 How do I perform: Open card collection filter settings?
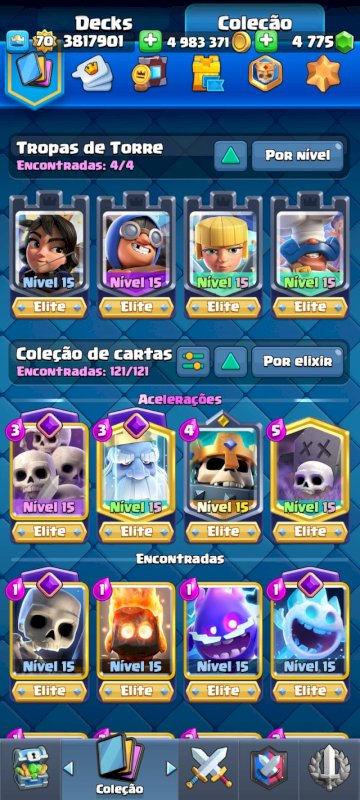click(193, 362)
